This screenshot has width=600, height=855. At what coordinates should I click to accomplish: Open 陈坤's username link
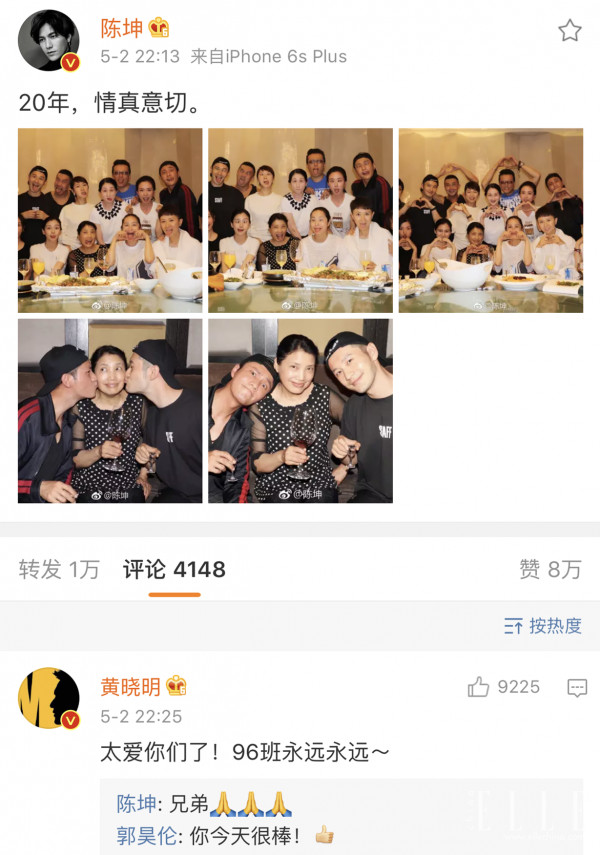121,28
